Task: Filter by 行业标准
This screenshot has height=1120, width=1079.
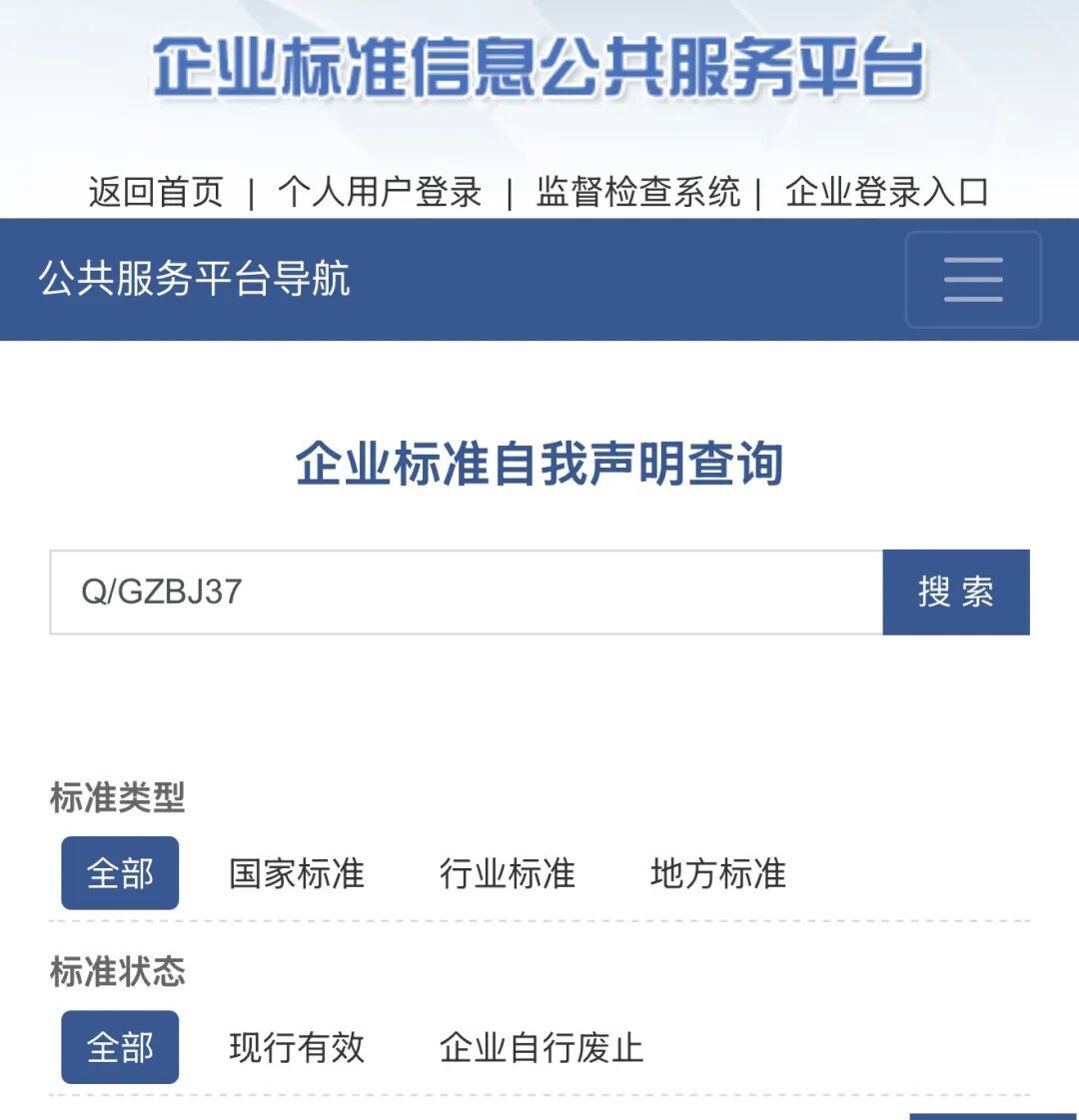Action: (x=508, y=873)
